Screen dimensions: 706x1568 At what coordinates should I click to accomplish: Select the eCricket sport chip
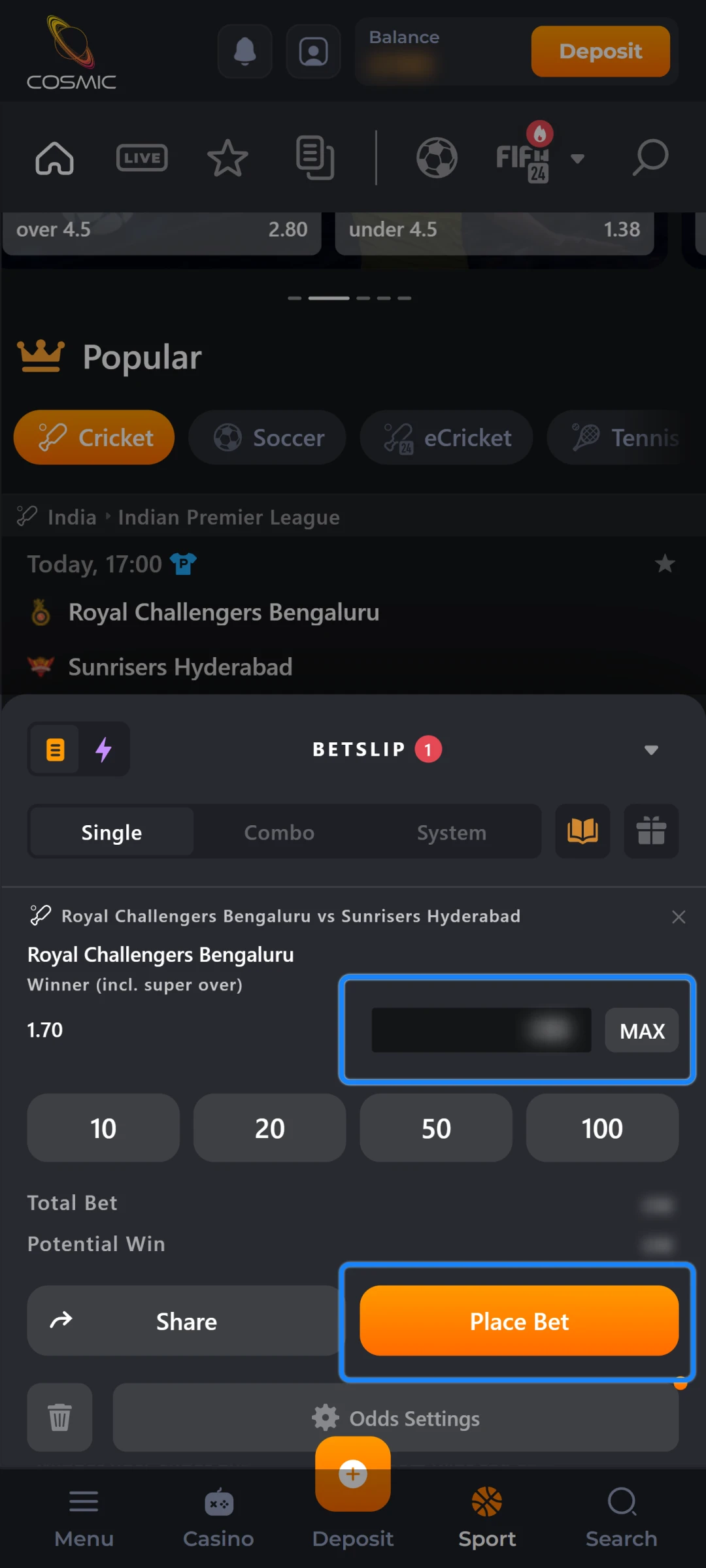(x=446, y=438)
